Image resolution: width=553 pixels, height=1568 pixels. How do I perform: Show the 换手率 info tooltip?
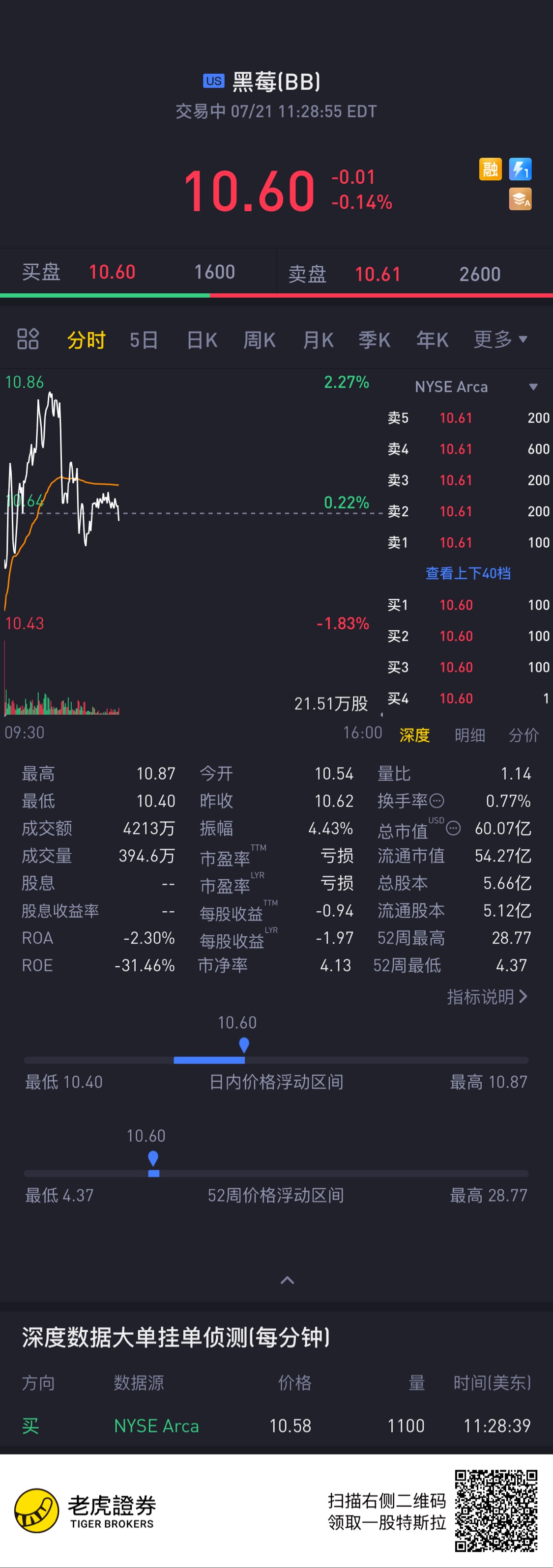(437, 801)
